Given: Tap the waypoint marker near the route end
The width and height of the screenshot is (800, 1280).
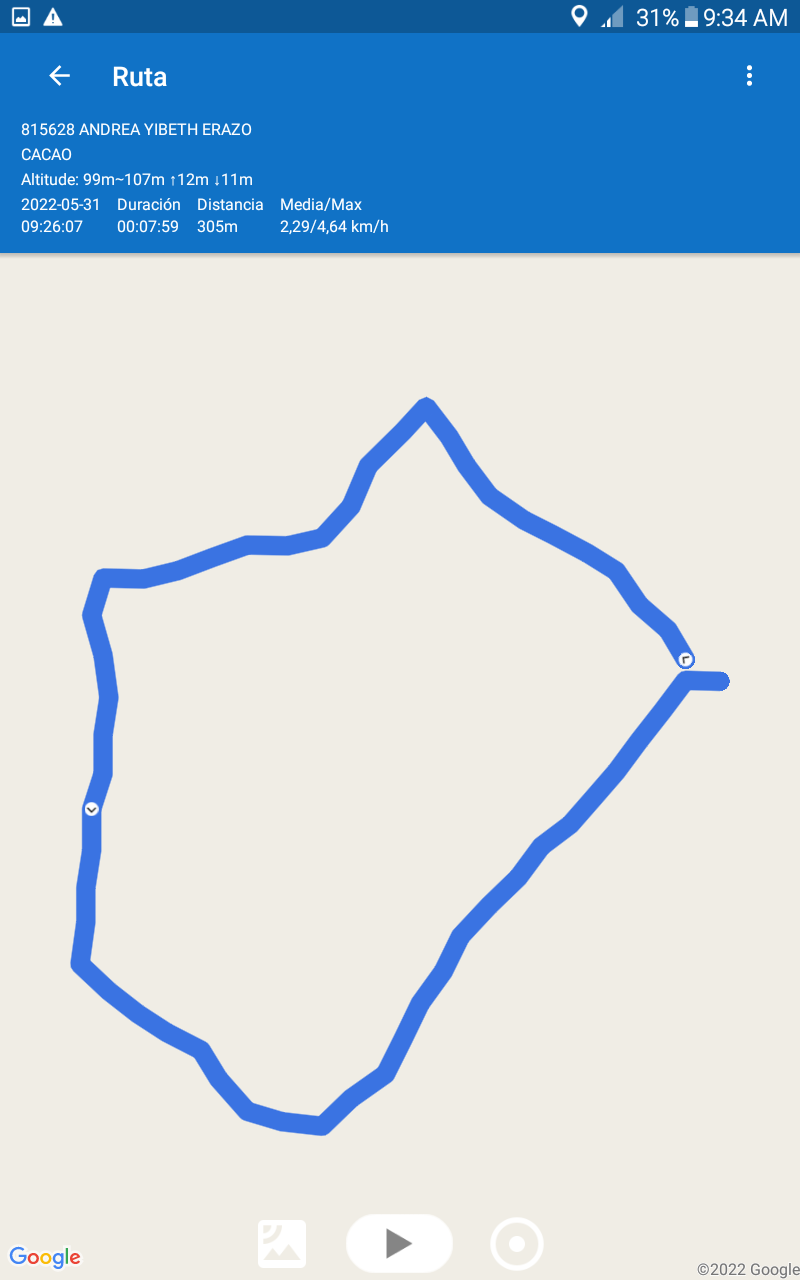Looking at the screenshot, I should click(685, 659).
